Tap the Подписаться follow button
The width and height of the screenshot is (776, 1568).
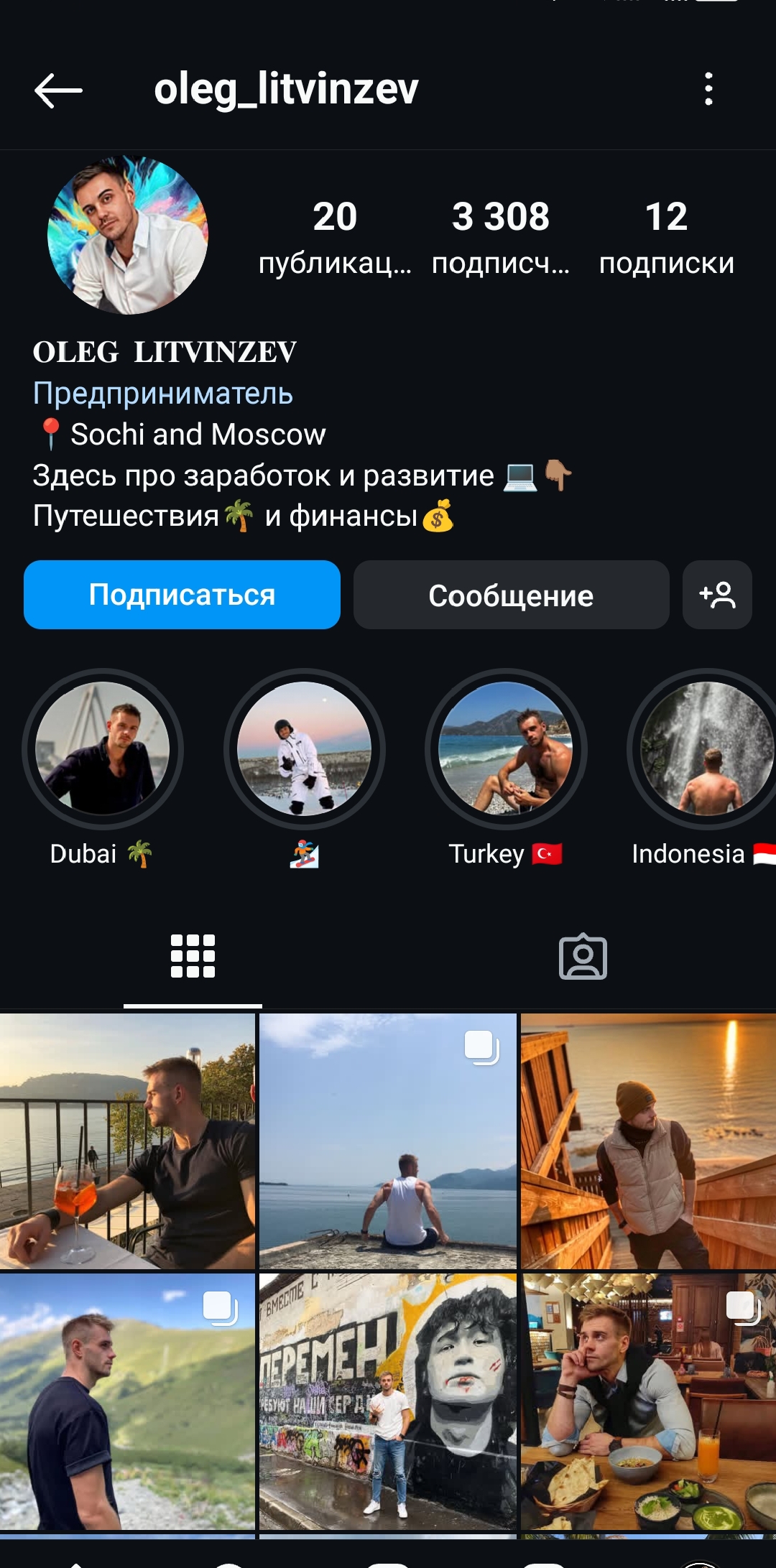point(182,595)
